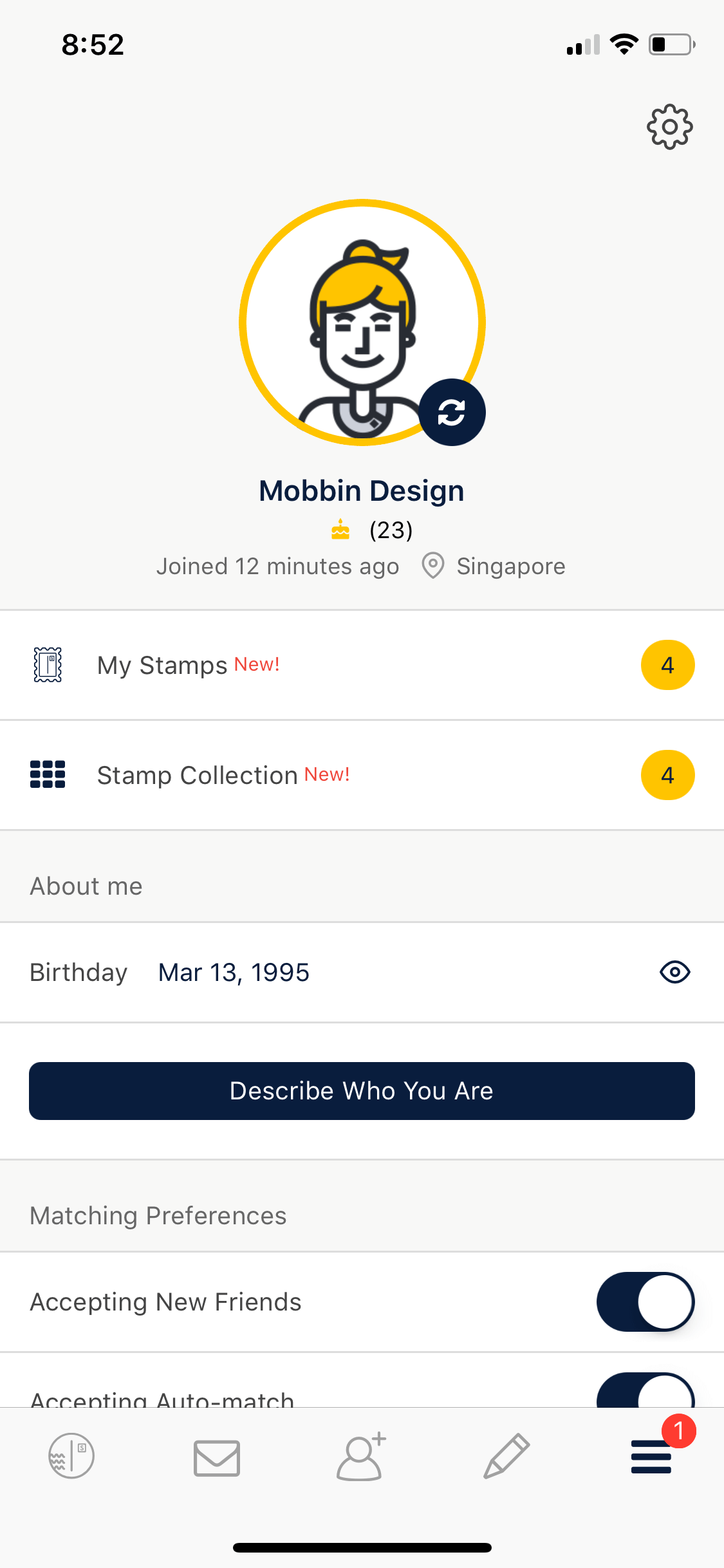
Task: Open My Stamps
Action: 362,665
